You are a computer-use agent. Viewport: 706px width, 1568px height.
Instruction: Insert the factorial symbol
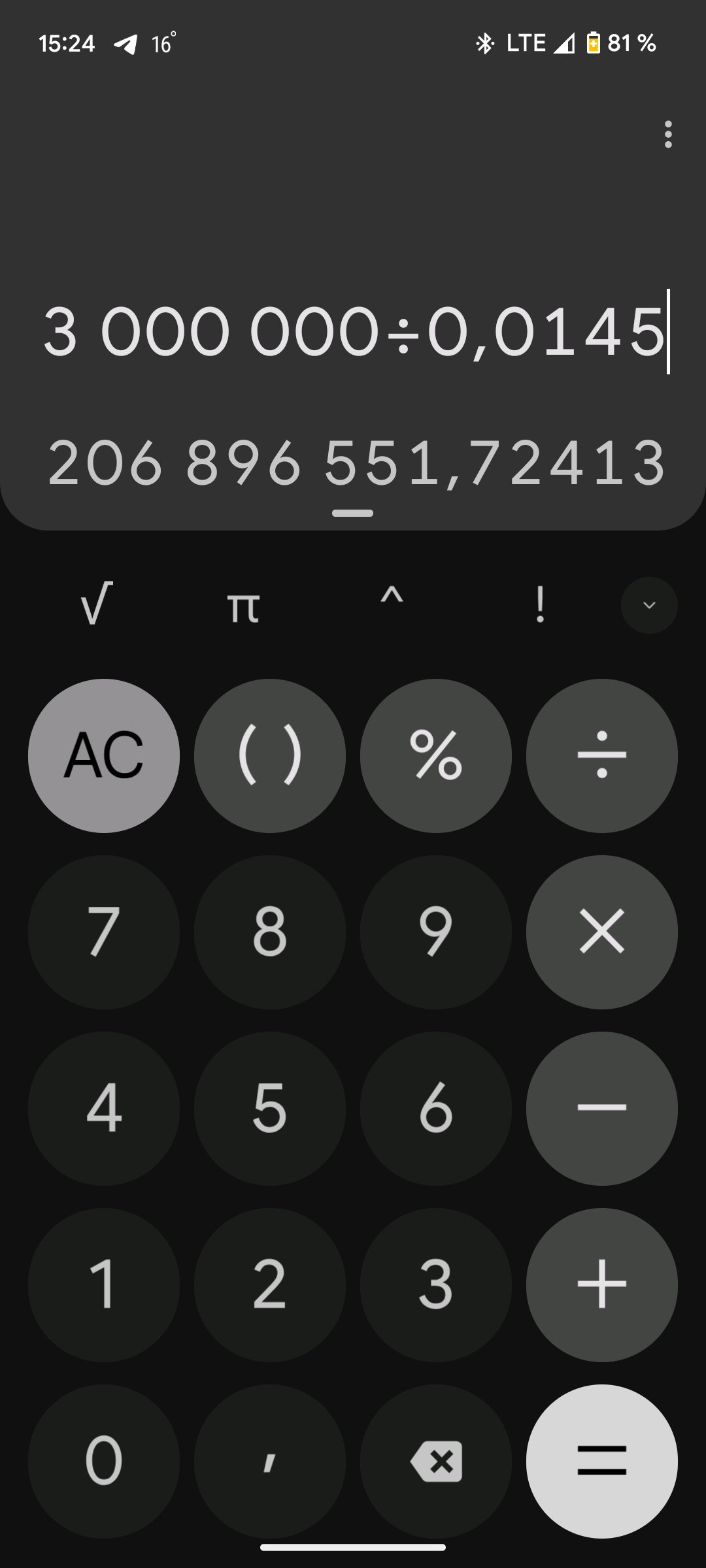pyautogui.click(x=540, y=605)
